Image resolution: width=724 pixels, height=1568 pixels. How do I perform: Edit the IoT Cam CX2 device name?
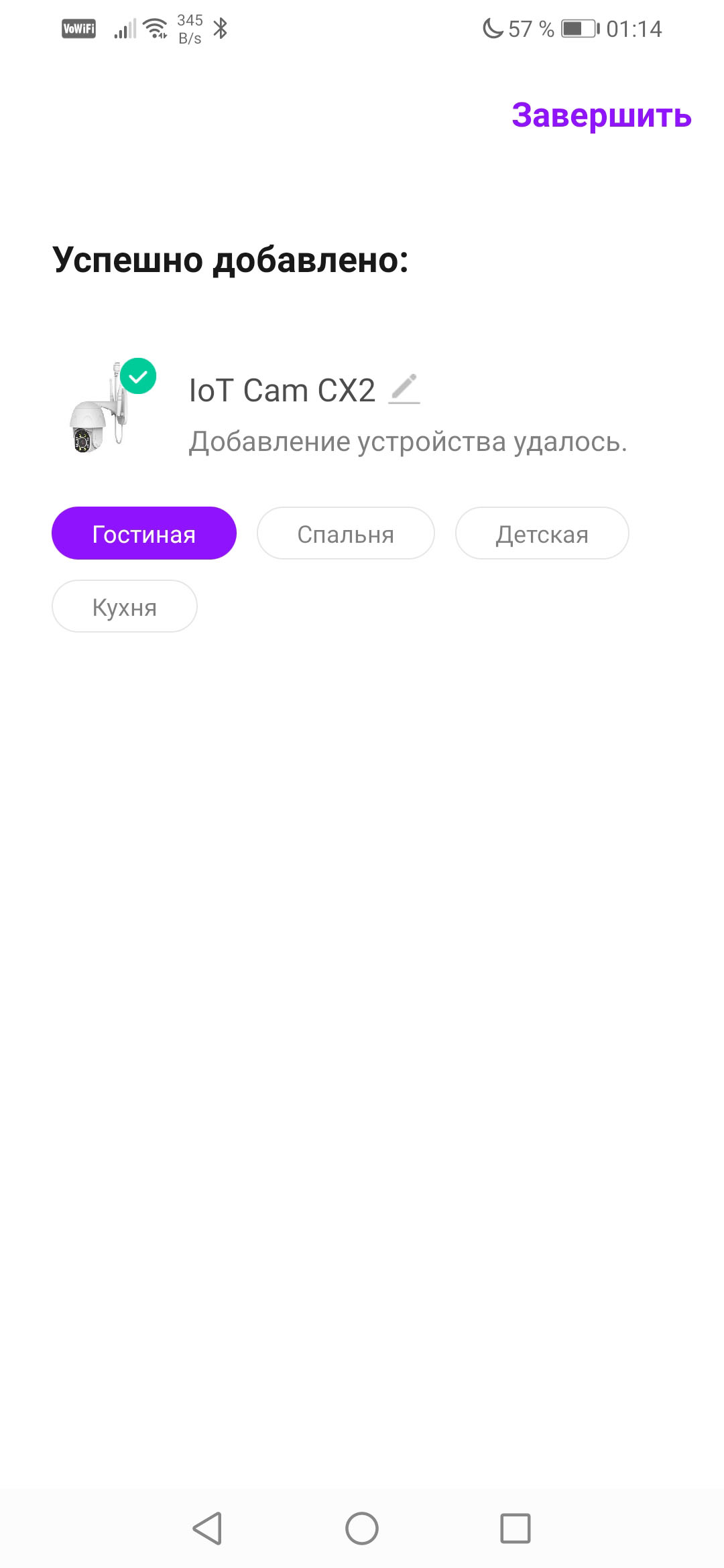[x=404, y=389]
